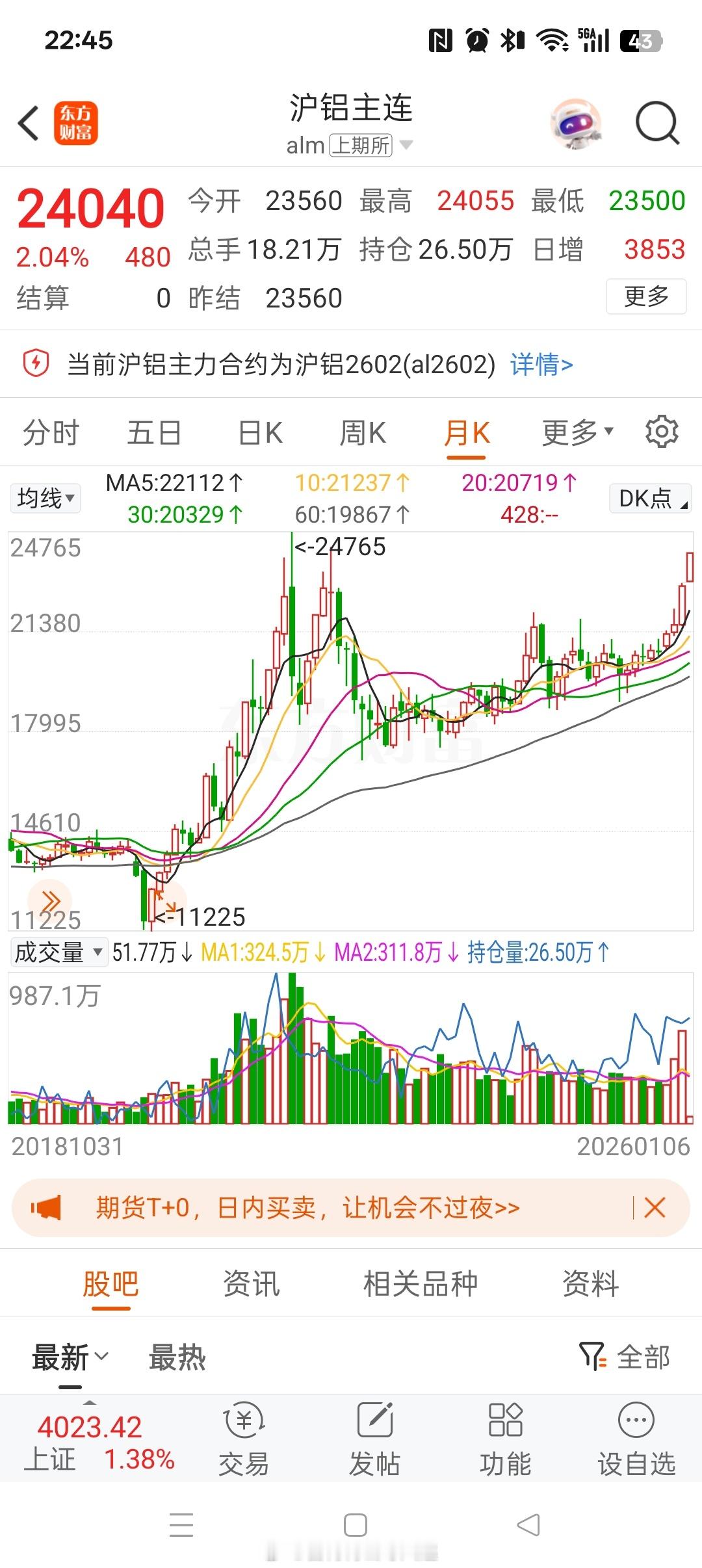
Task: Switch to the 周K weekly chart tab
Action: tap(362, 431)
